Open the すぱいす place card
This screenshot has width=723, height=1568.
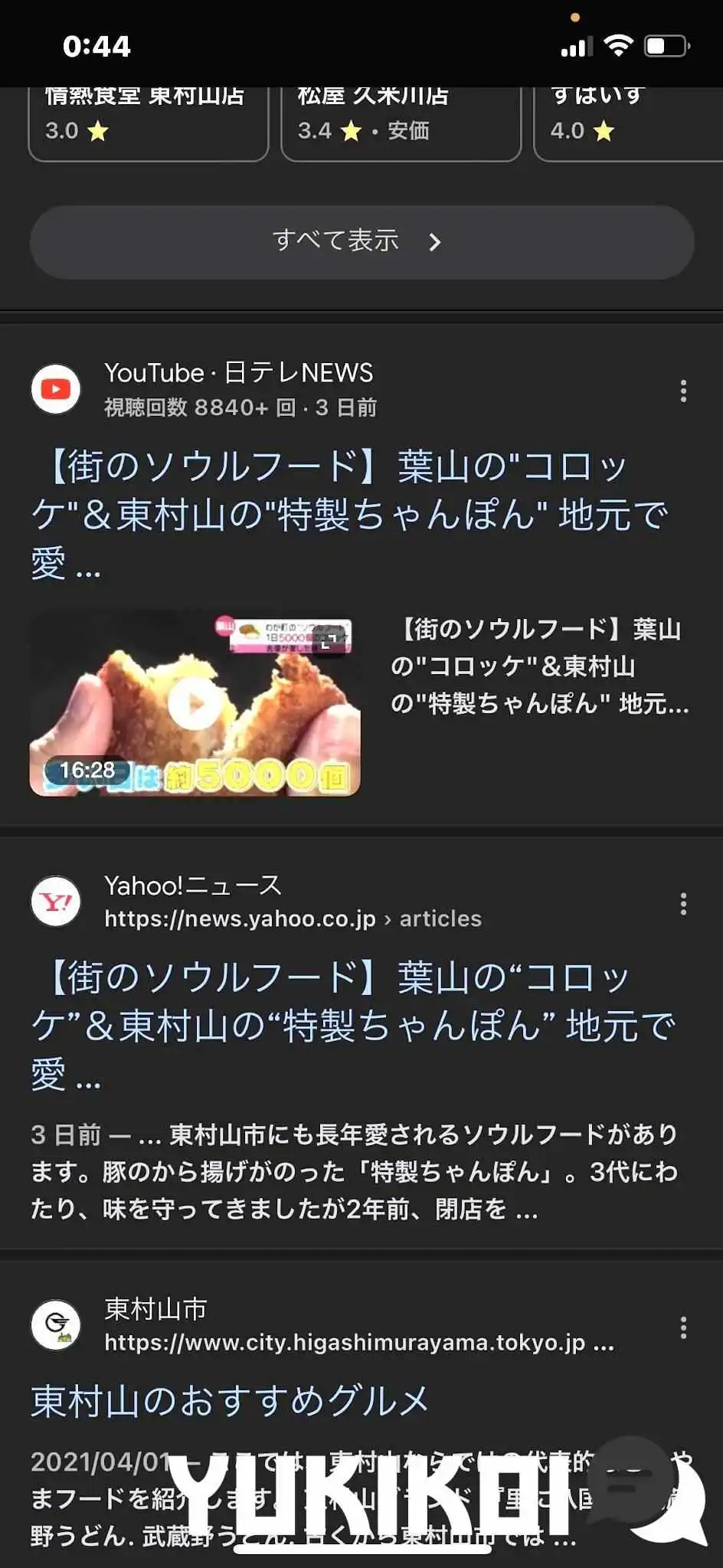(x=628, y=123)
